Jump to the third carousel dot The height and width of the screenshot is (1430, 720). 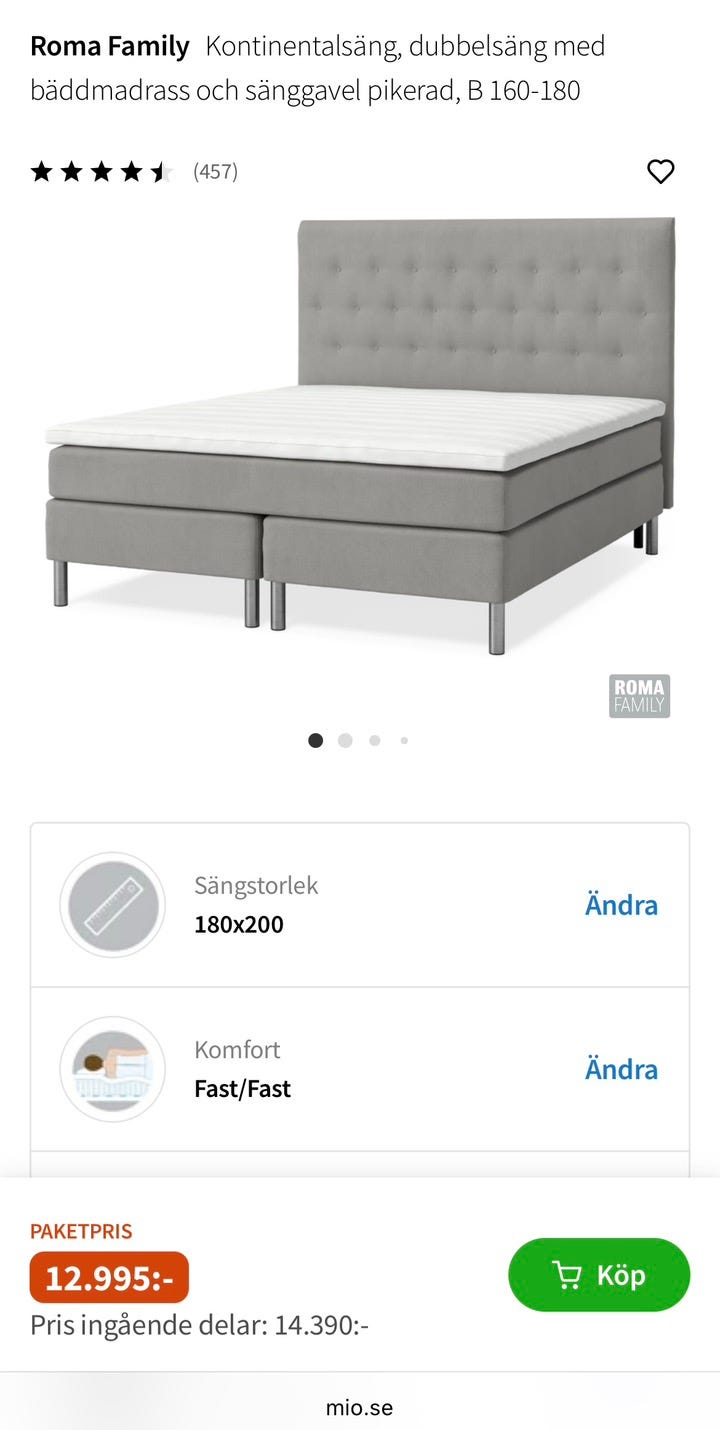pos(374,740)
